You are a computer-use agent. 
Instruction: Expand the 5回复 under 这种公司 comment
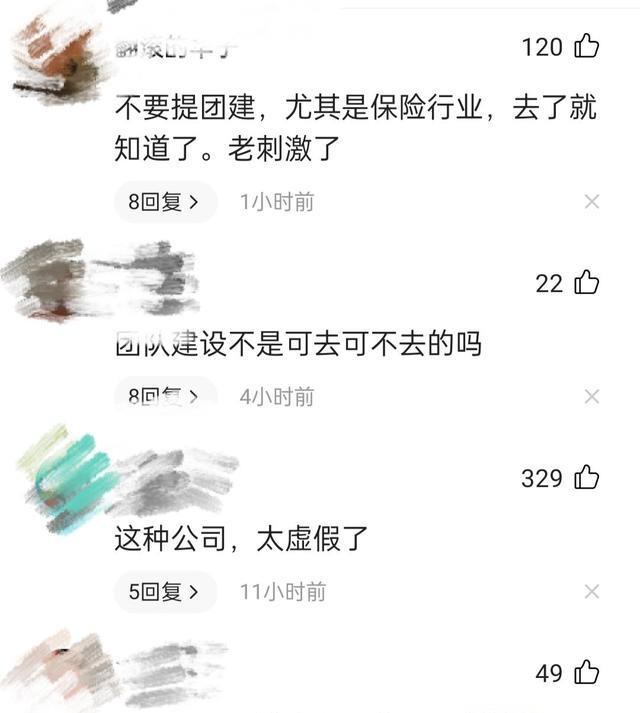click(164, 592)
